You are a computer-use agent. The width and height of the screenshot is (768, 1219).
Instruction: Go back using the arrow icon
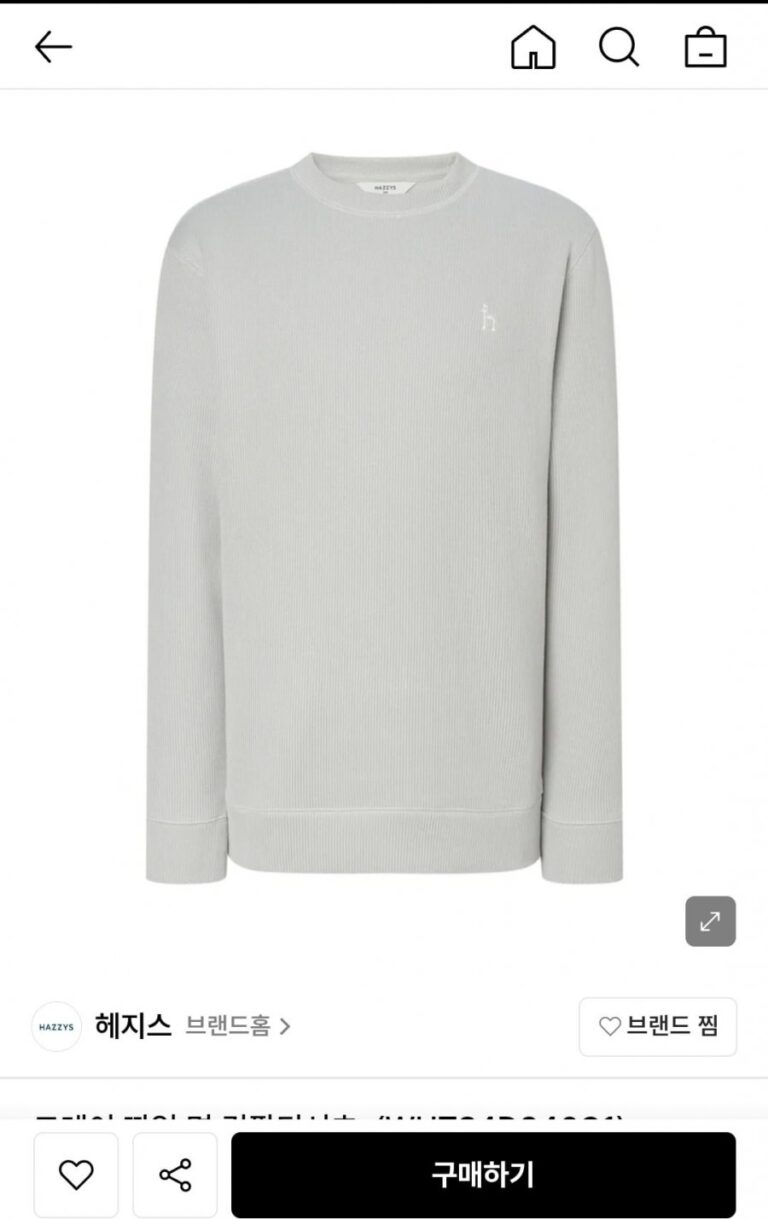[53, 46]
